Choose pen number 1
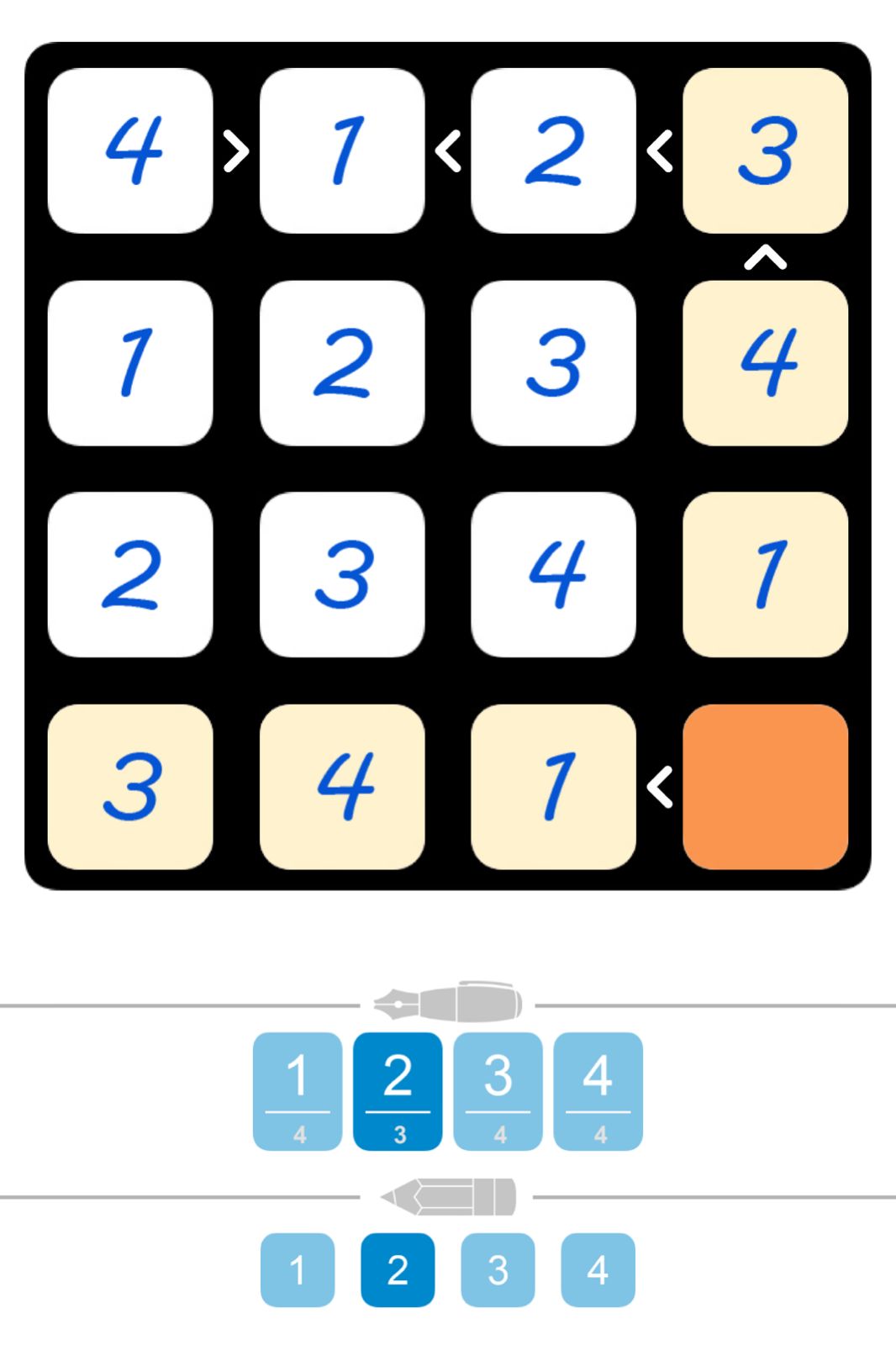 pos(298,1090)
